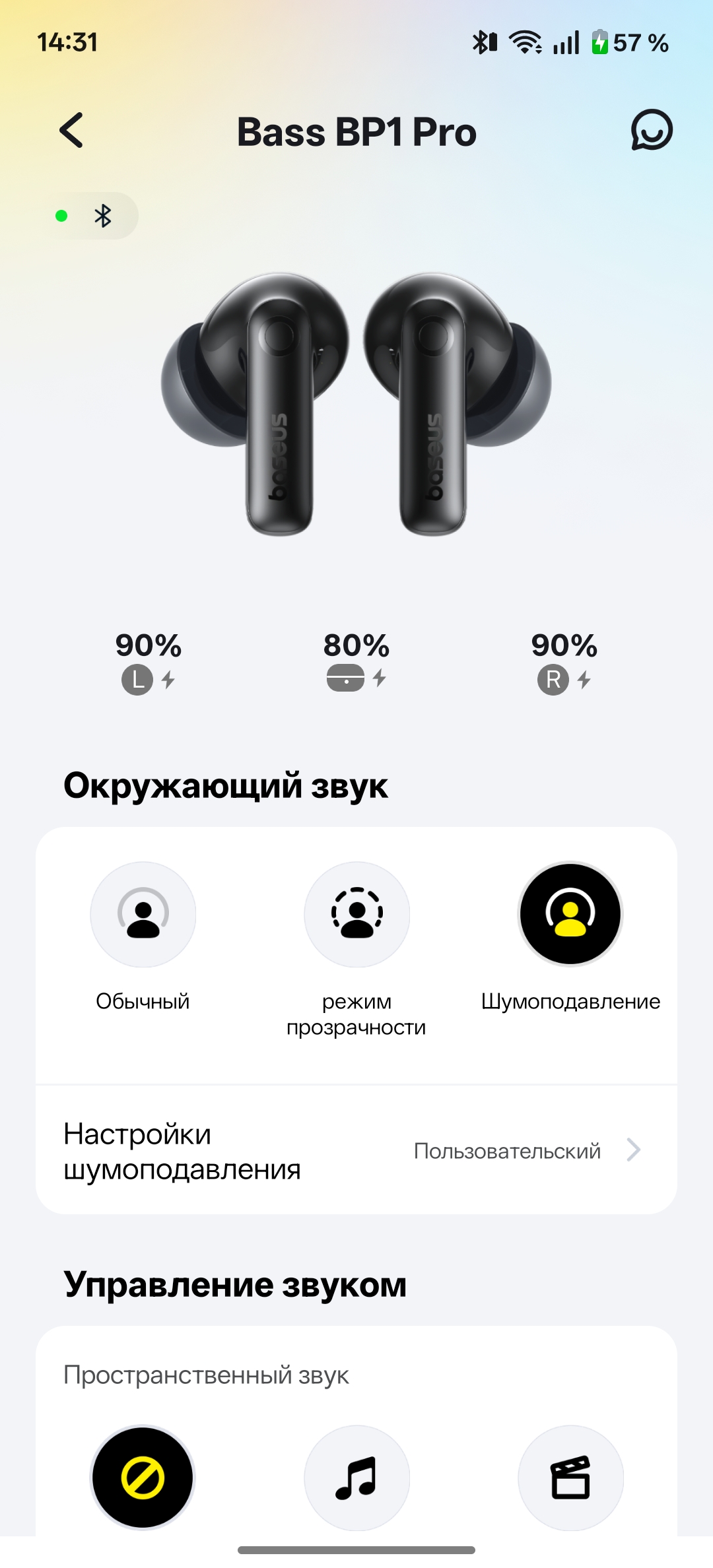This screenshot has height=1568, width=713.
Task: Choose movie spatial sound mode
Action: pyautogui.click(x=570, y=1478)
